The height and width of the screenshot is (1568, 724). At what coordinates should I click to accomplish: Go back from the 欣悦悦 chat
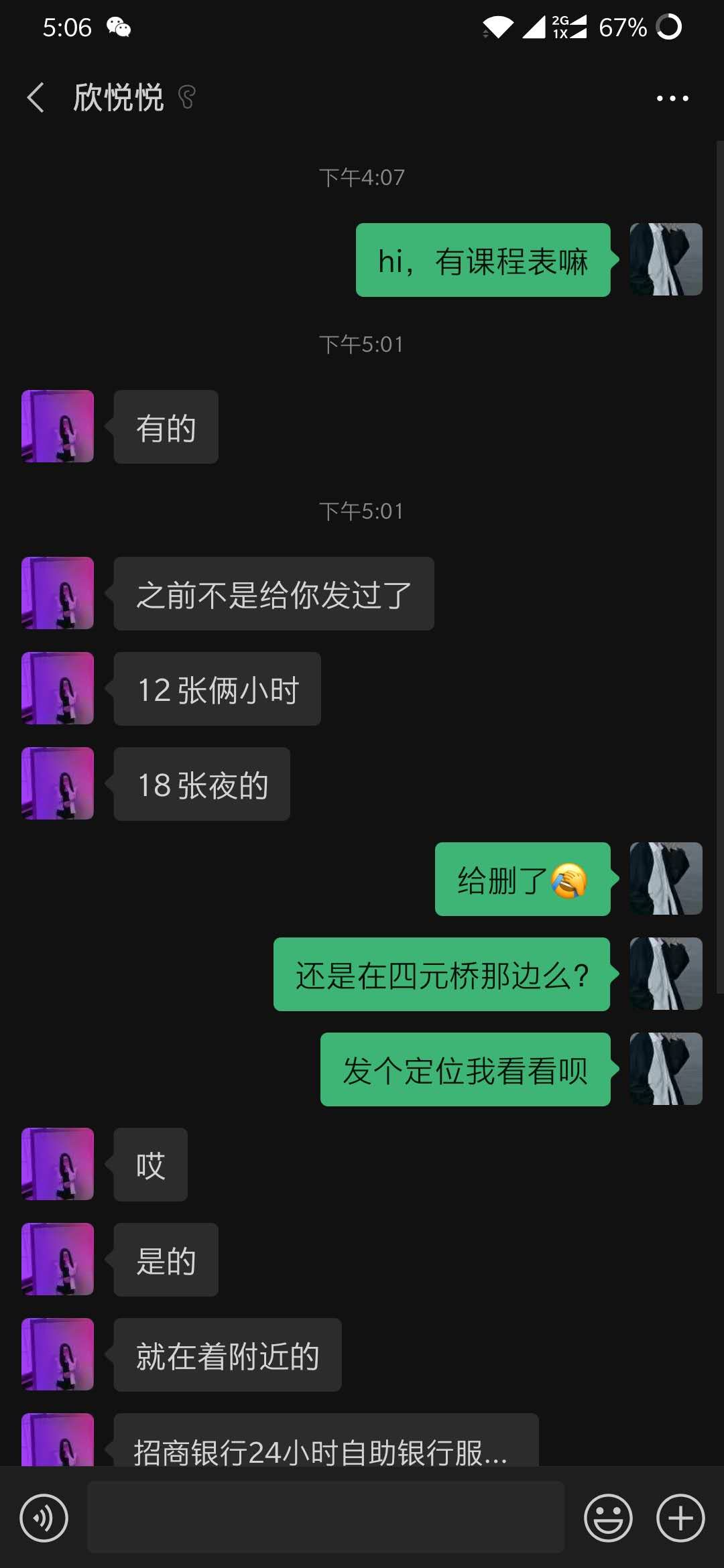(x=36, y=98)
